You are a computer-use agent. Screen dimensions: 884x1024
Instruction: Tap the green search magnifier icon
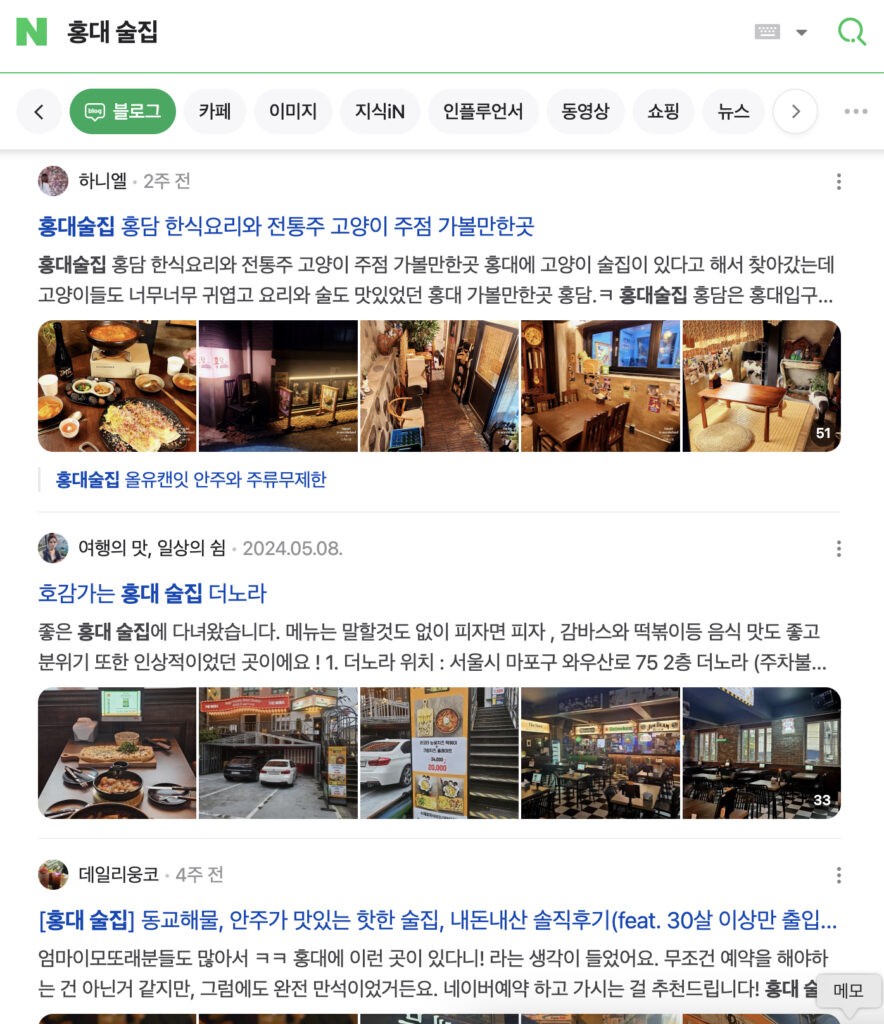(x=851, y=32)
